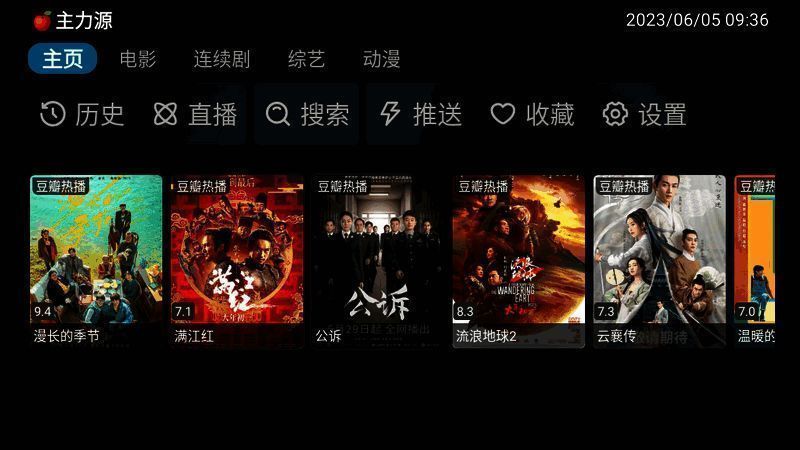The width and height of the screenshot is (800, 450).
Task: Open the 漫长的季节 poster card
Action: (96, 260)
